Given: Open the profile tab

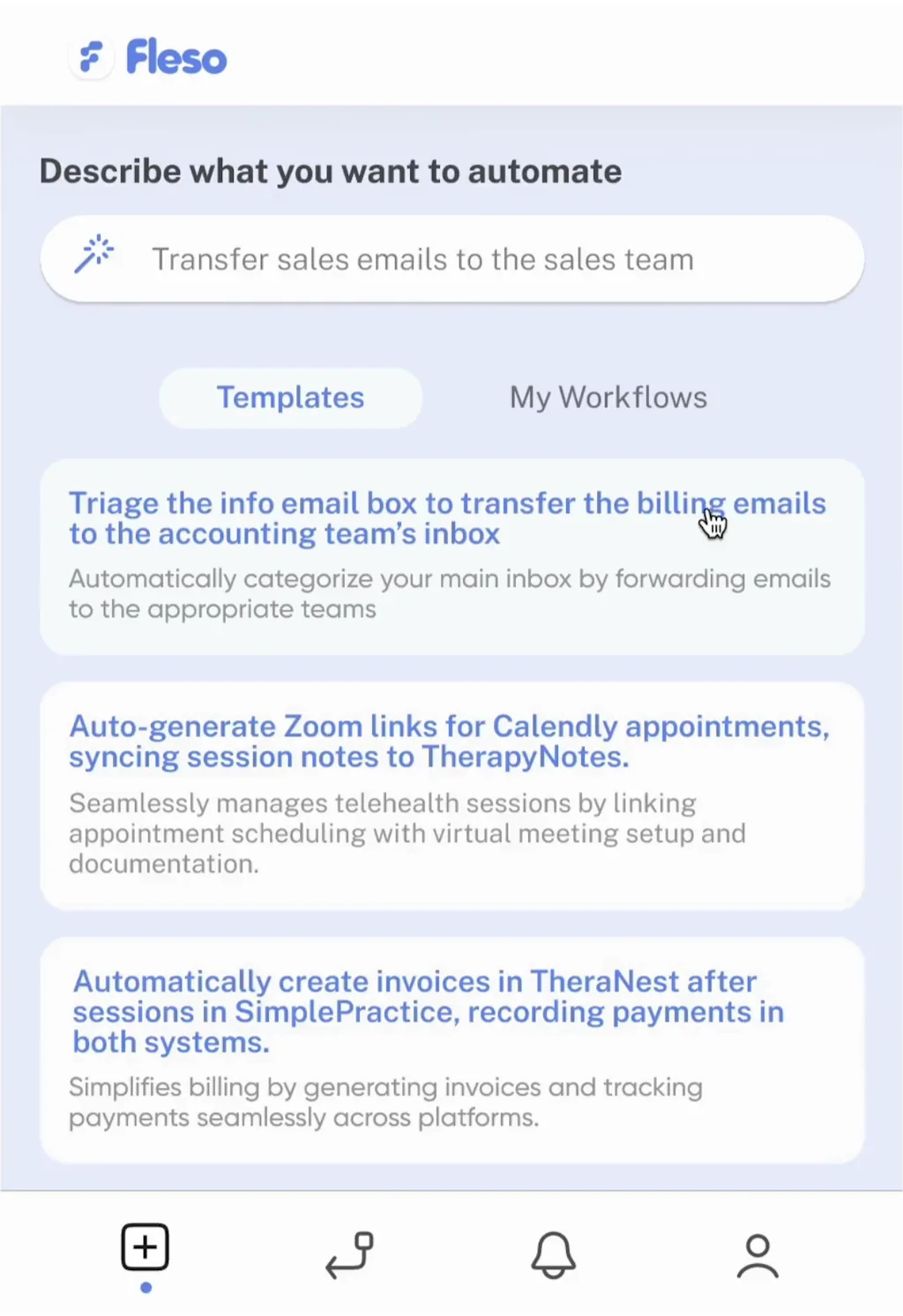Looking at the screenshot, I should (757, 1255).
